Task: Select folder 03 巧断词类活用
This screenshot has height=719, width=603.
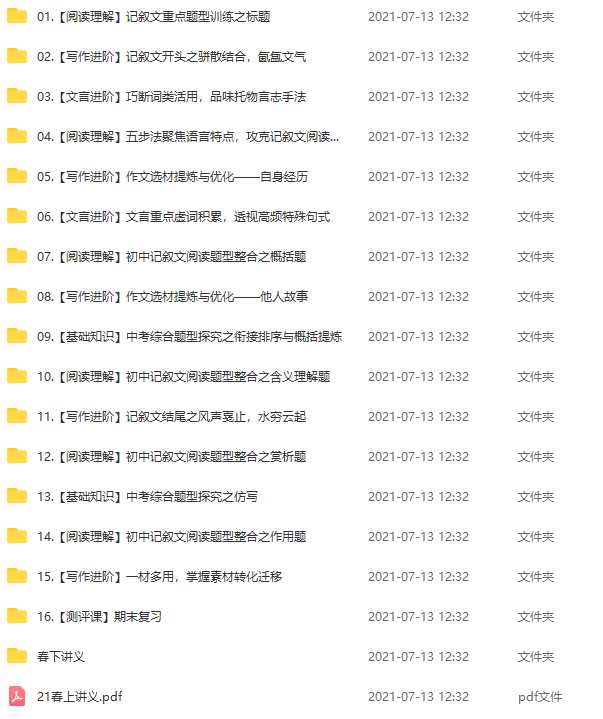Action: pyautogui.click(x=171, y=97)
